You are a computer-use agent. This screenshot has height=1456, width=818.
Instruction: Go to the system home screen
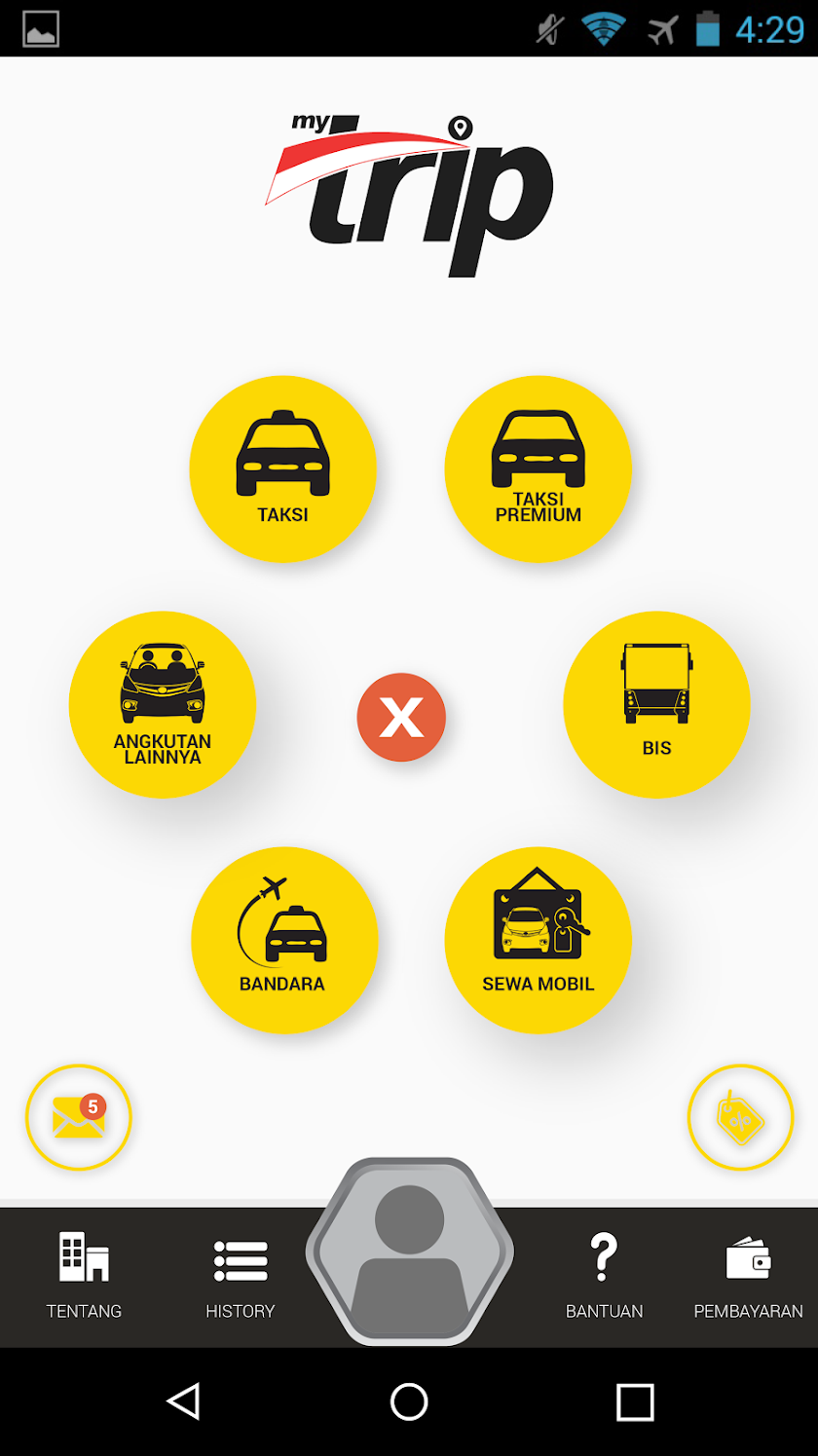409,1402
